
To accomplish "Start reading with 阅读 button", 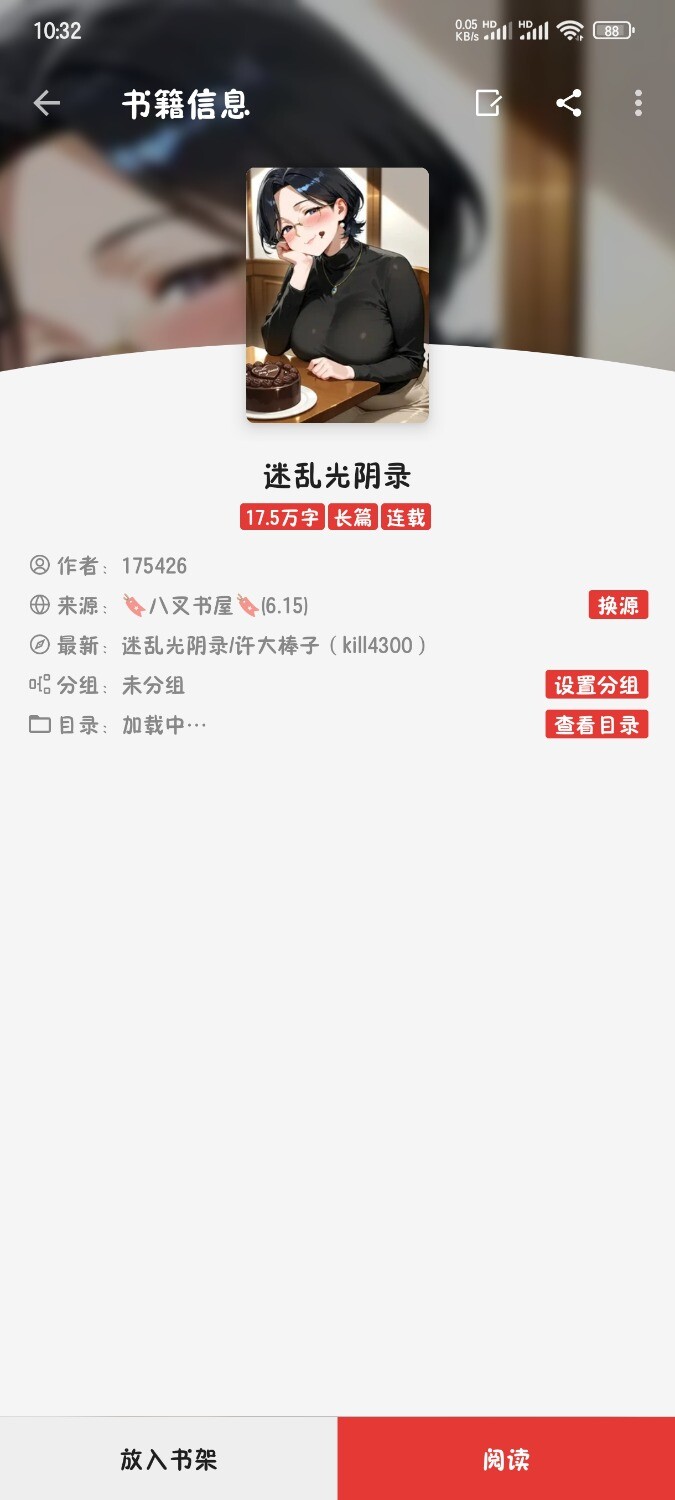I will pyautogui.click(x=506, y=1459).
